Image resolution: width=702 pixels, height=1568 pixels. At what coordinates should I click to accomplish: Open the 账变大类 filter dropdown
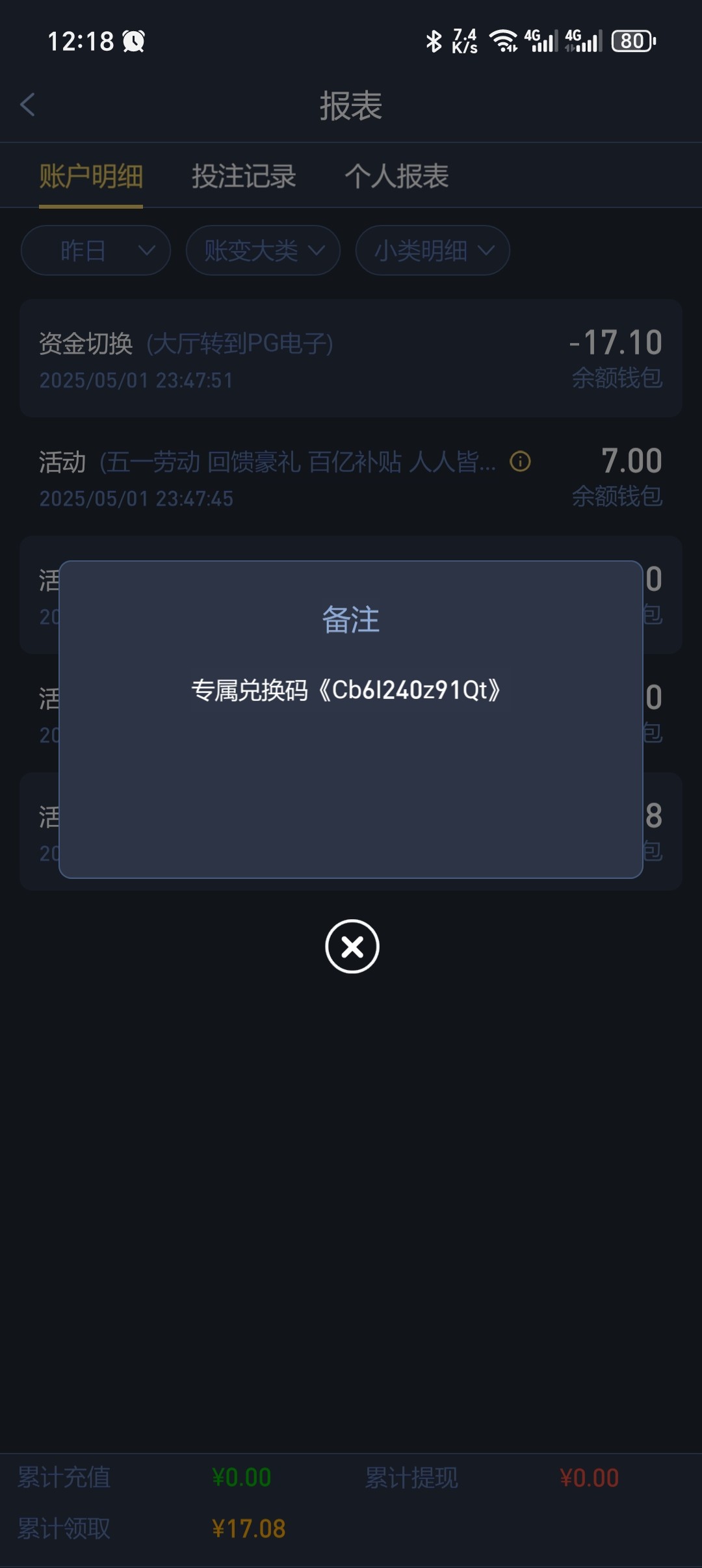(x=263, y=250)
